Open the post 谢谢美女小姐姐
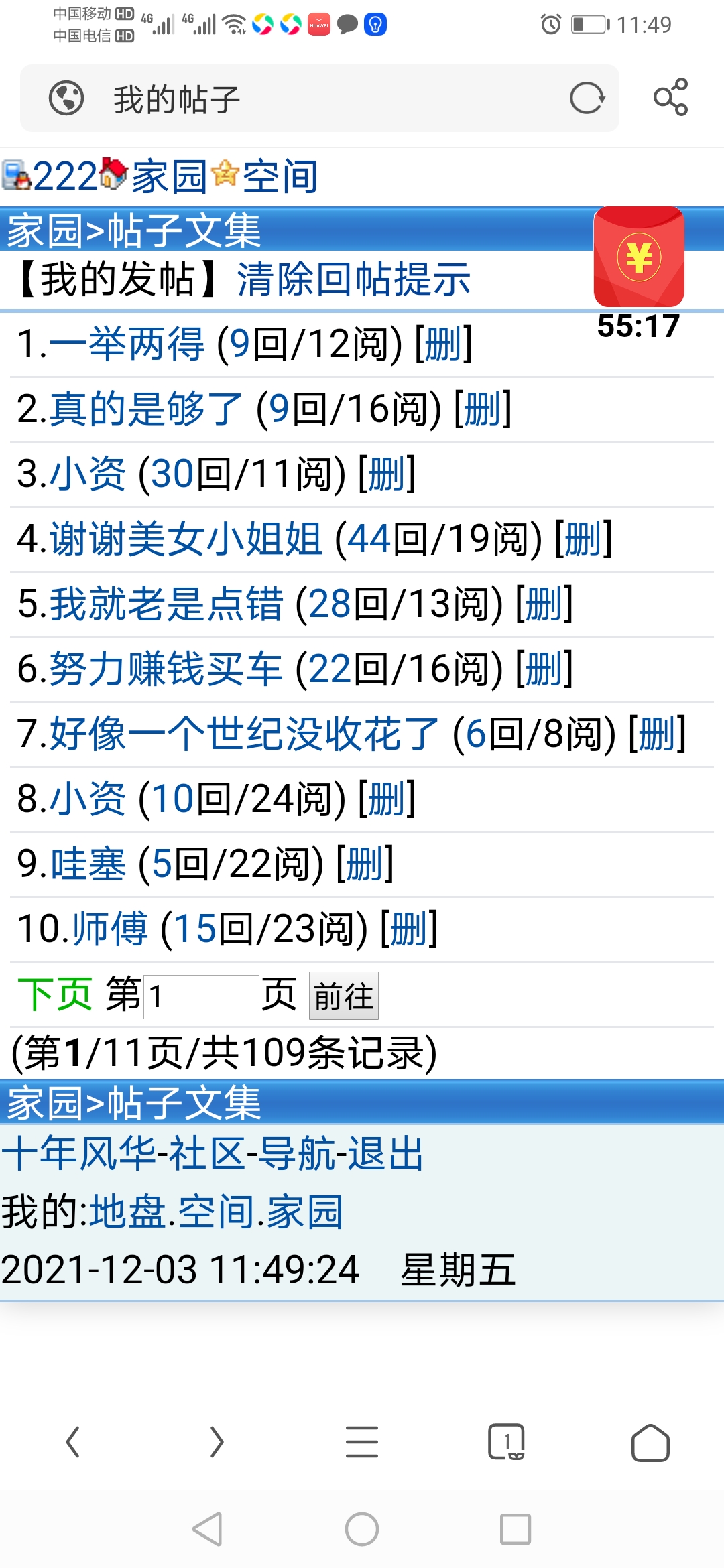724x1568 pixels. point(186,539)
